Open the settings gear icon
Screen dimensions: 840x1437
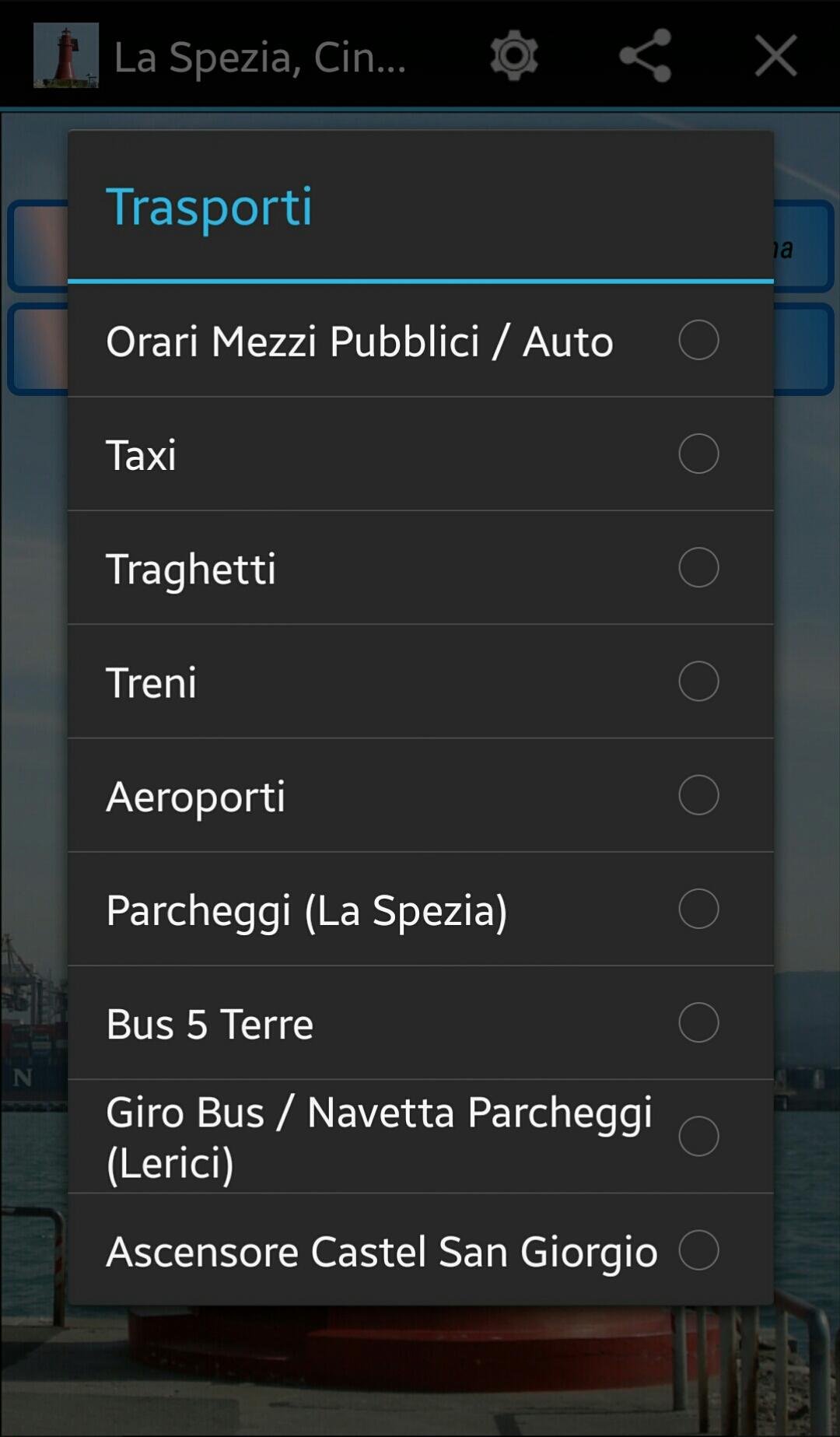(x=513, y=55)
